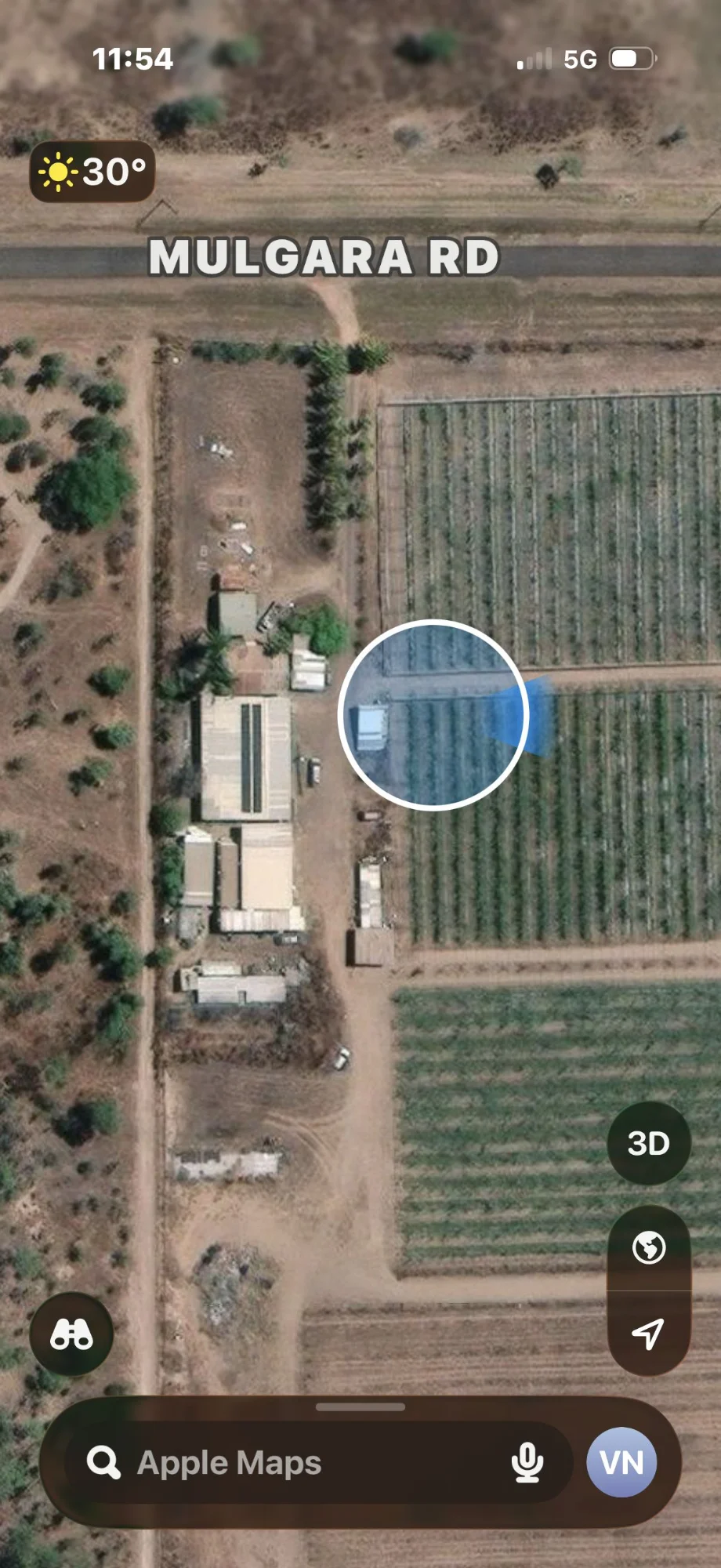Open the VN profile avatar
This screenshot has height=1568, width=721.
622,1463
